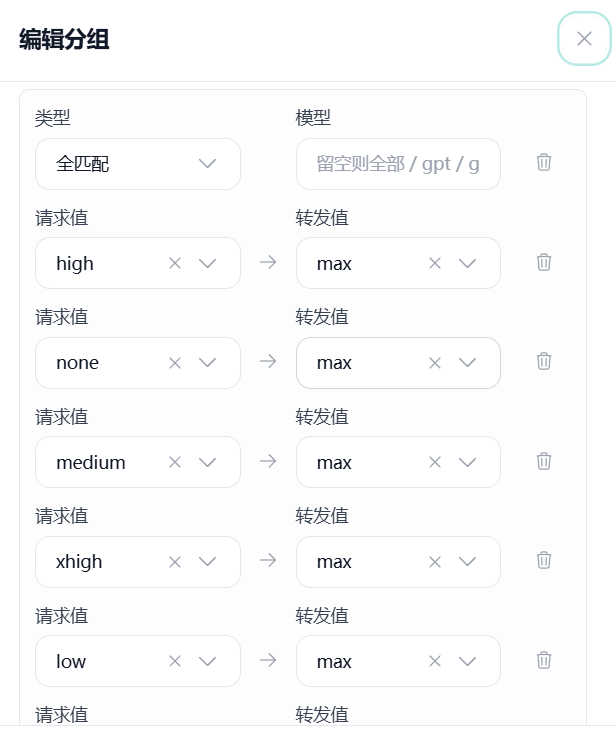Screen dimensions: 616x743
Task: Expand the none request value dropdown
Action: pos(207,363)
